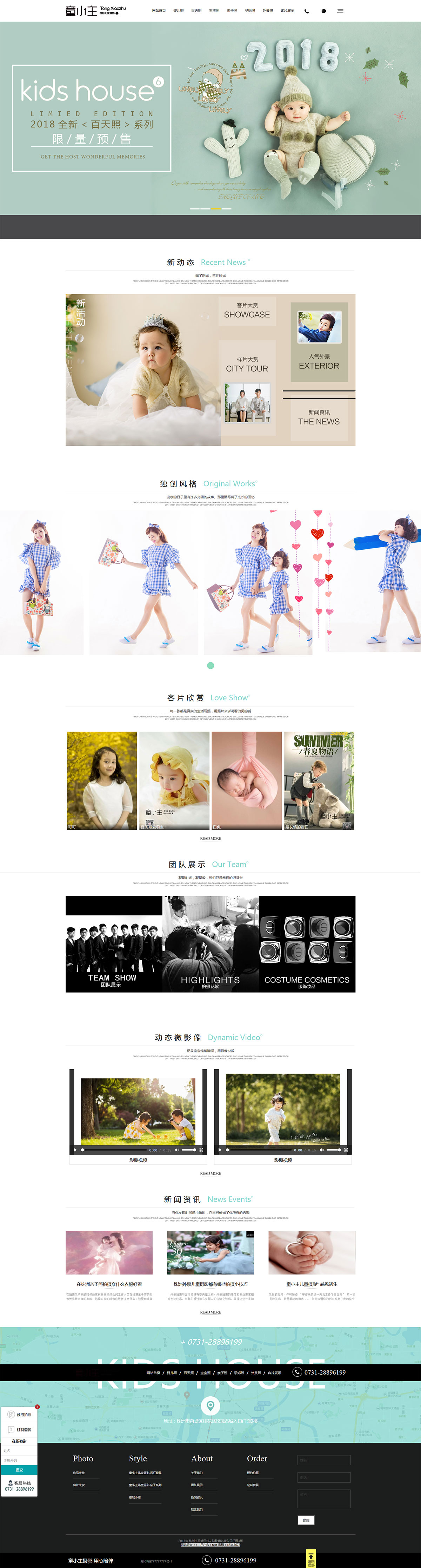Screen dimensions: 421x1568
Task: Open the hamburger menu in the header
Action: pyautogui.click(x=340, y=11)
